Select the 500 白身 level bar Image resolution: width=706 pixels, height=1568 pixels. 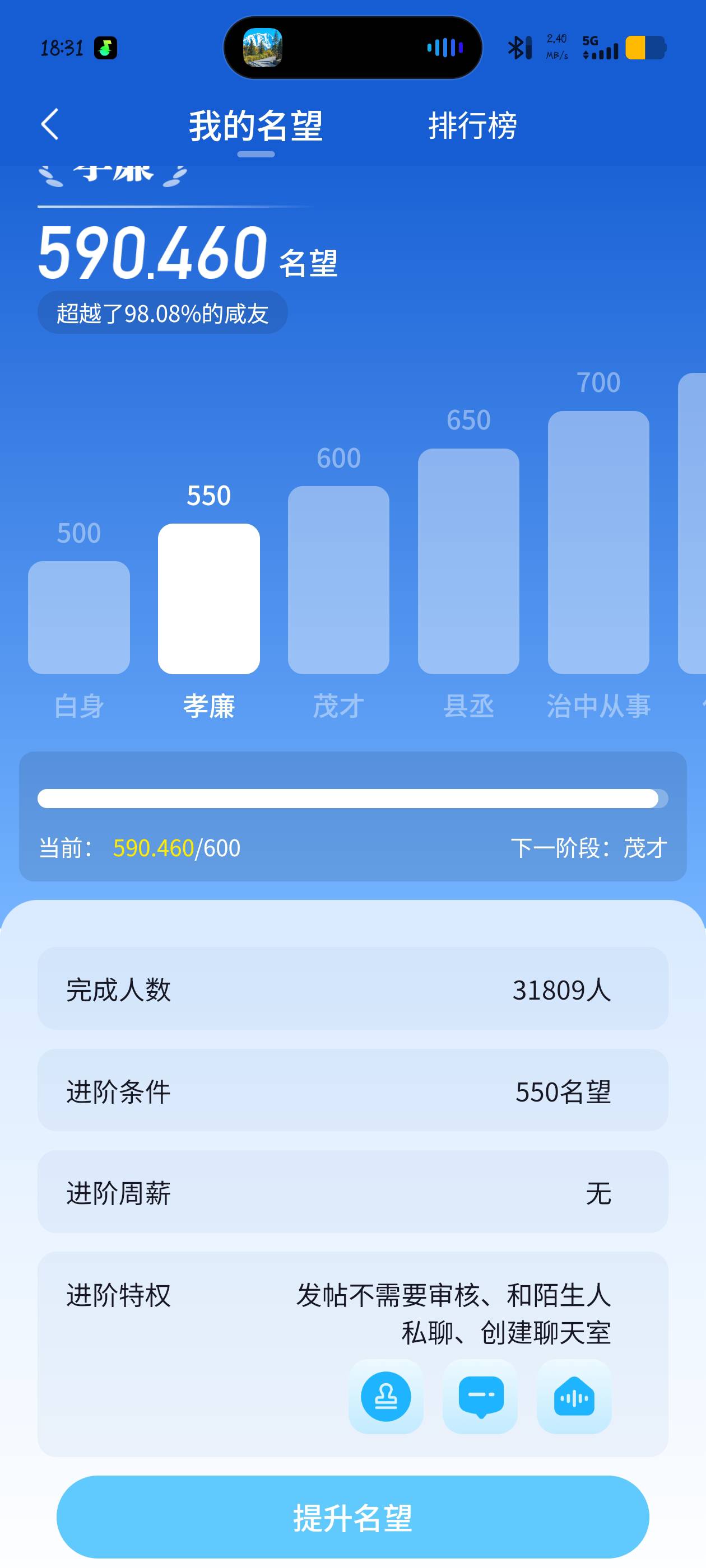tap(79, 617)
